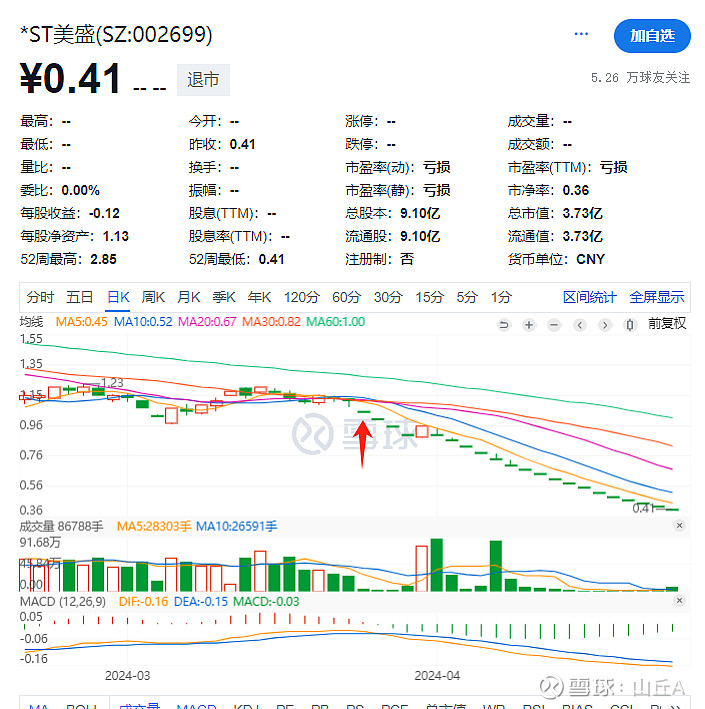Open the 前复权 adjustment selector
The image size is (705, 709).
pos(667,323)
